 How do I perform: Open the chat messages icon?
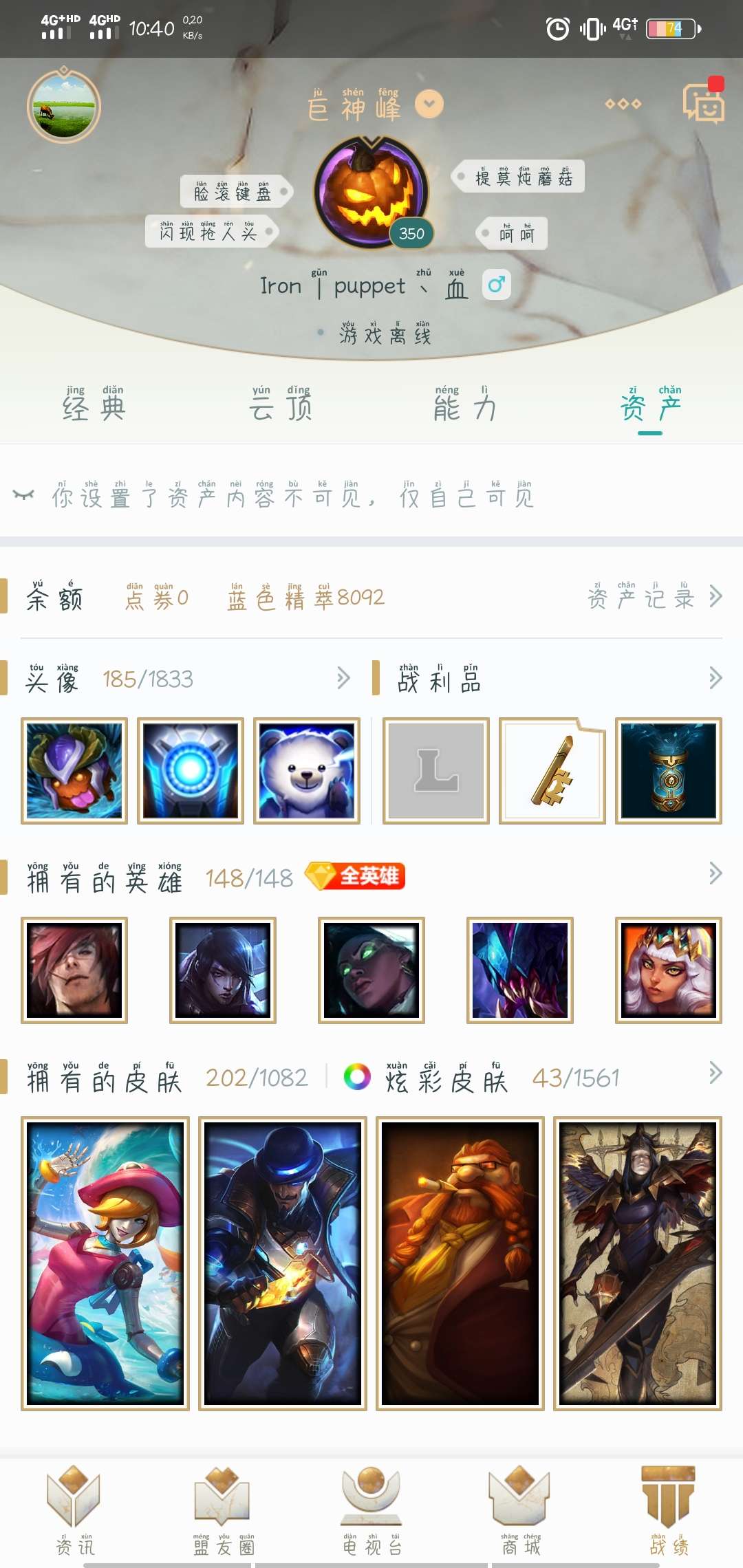click(x=703, y=103)
